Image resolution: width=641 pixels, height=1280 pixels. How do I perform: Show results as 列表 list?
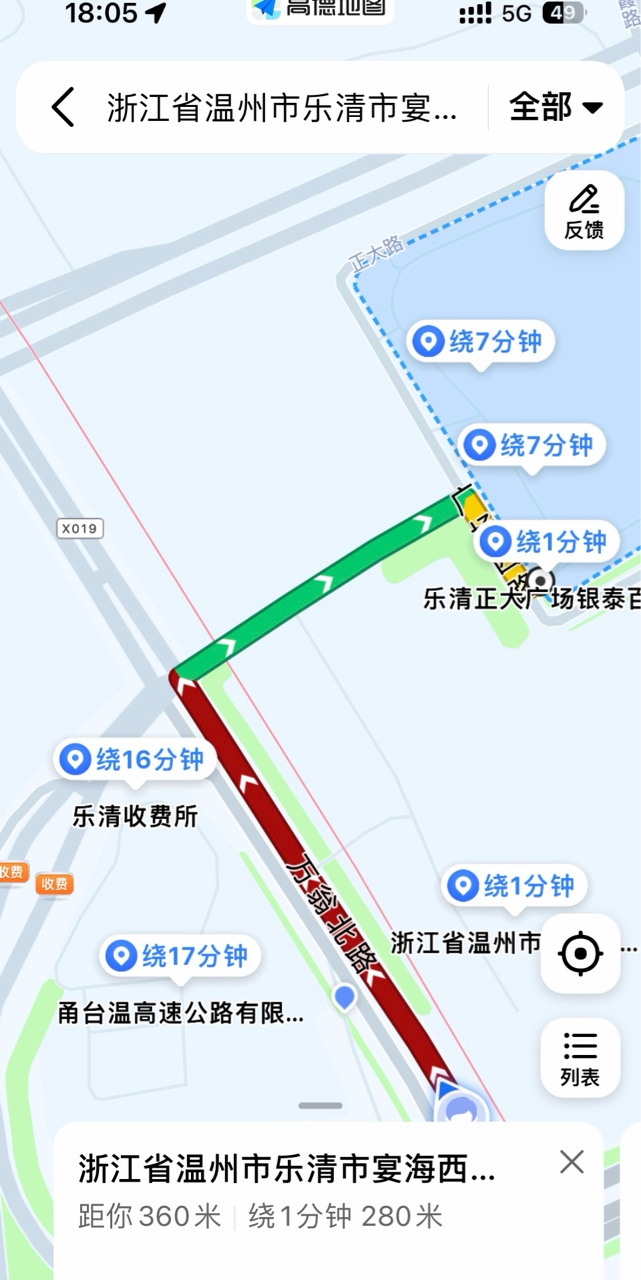pyautogui.click(x=580, y=1058)
